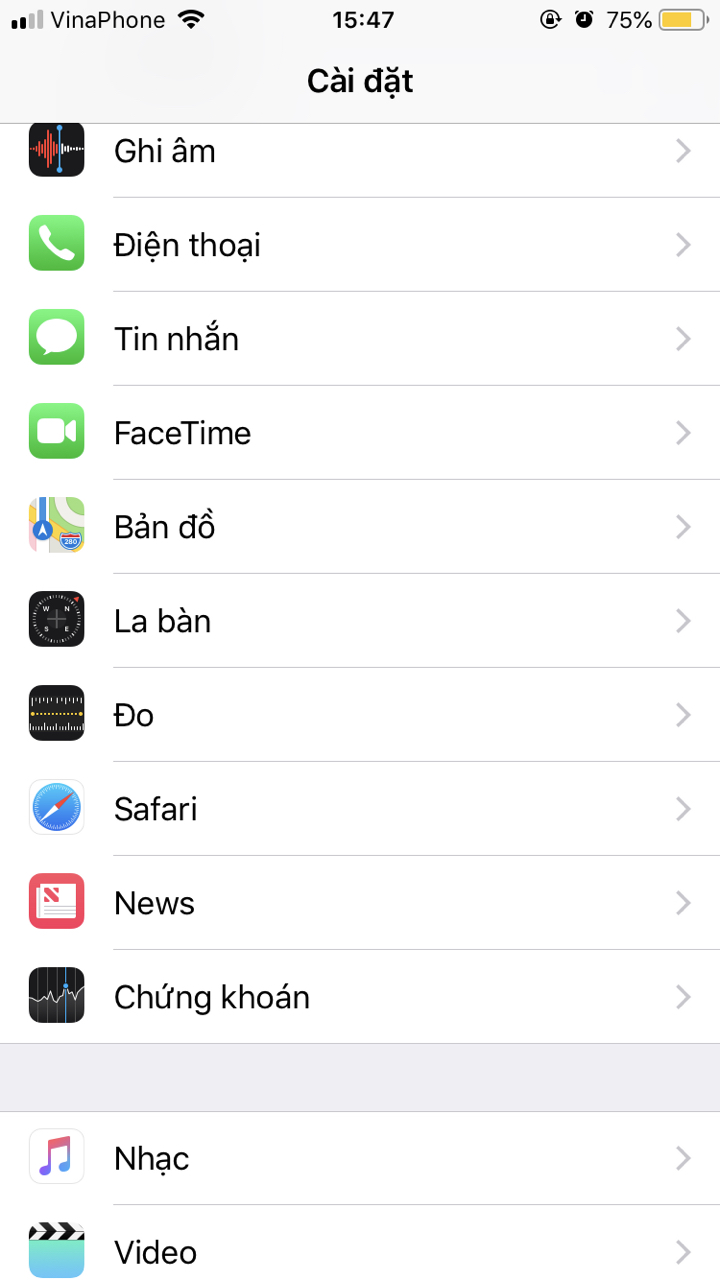Tap the Đo settings row
Viewport: 720px width, 1280px height.
click(360, 715)
